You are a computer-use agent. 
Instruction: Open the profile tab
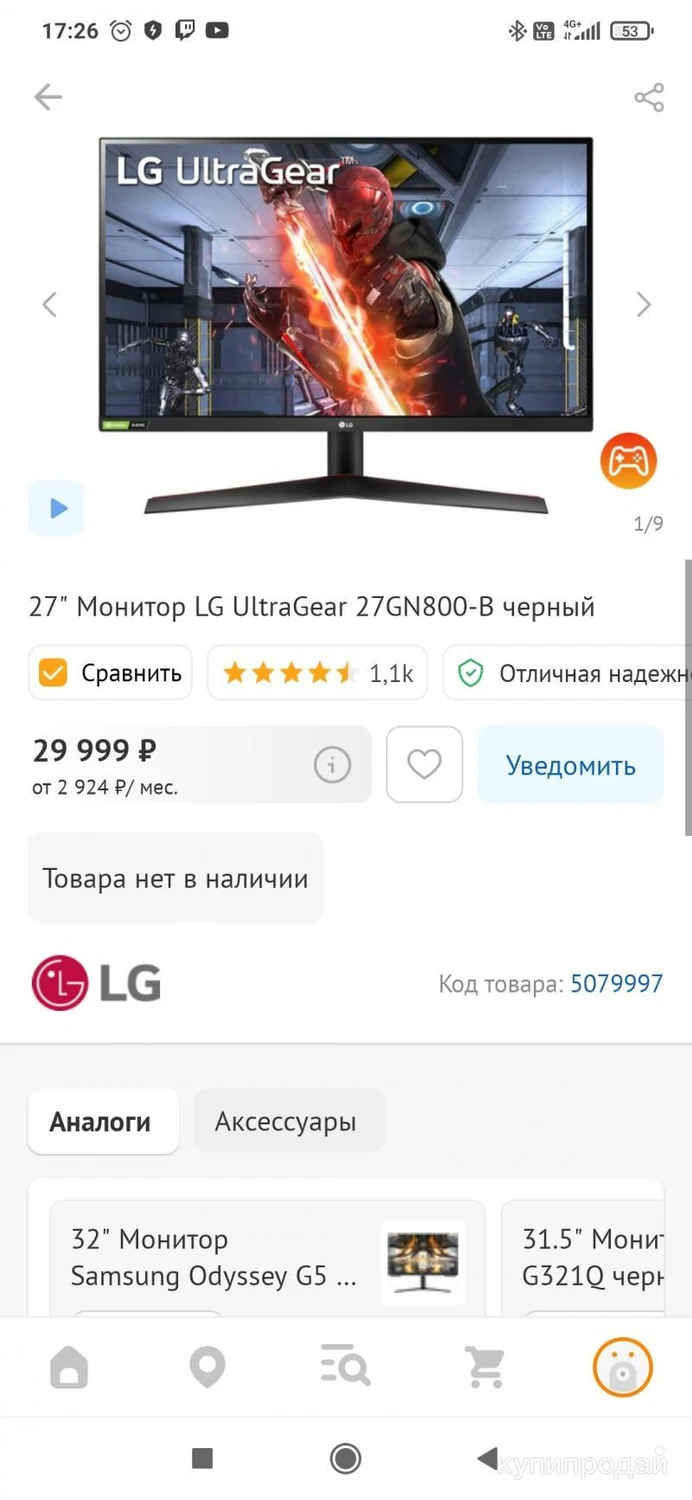(x=622, y=1367)
